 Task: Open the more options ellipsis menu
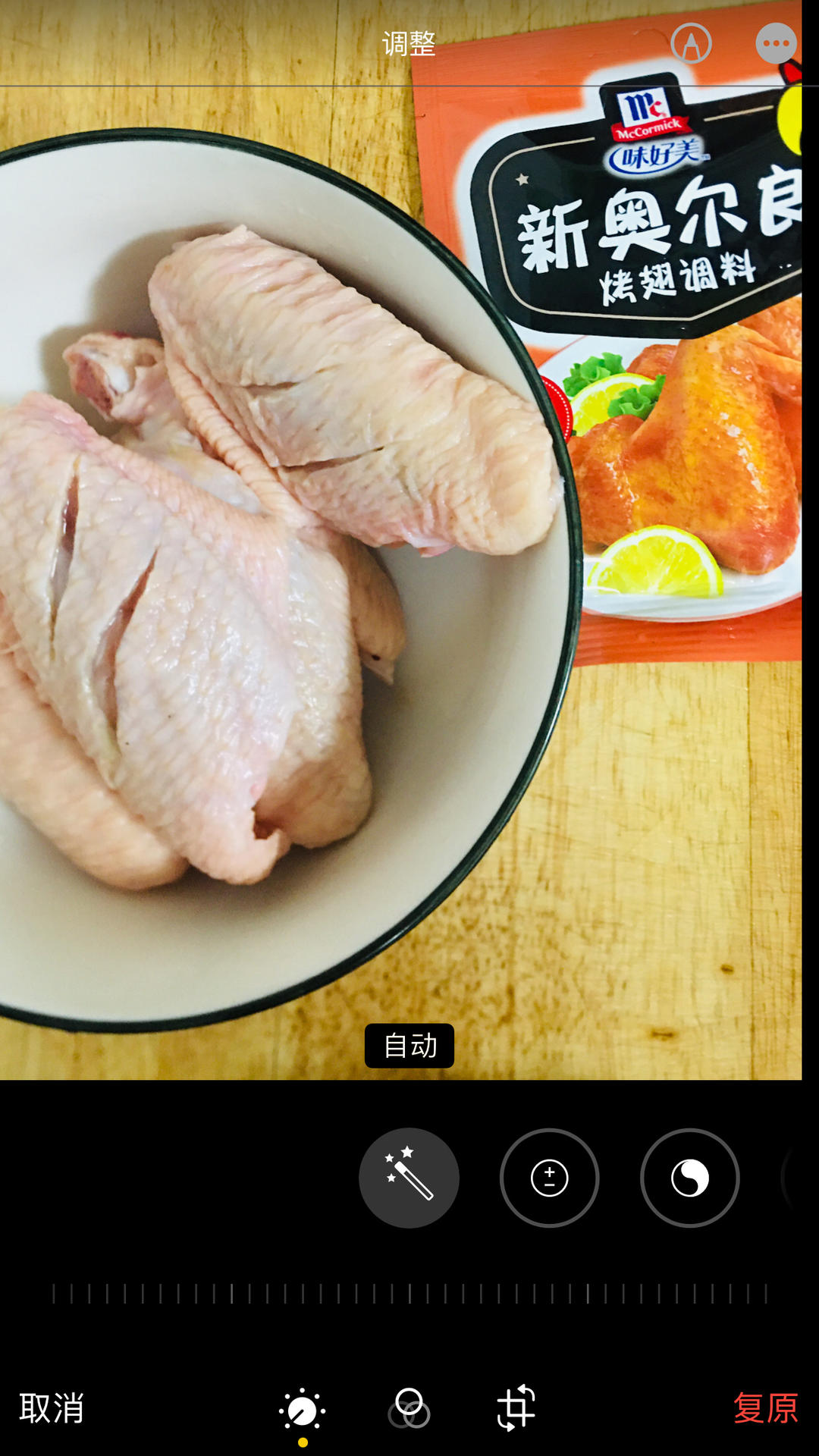776,43
